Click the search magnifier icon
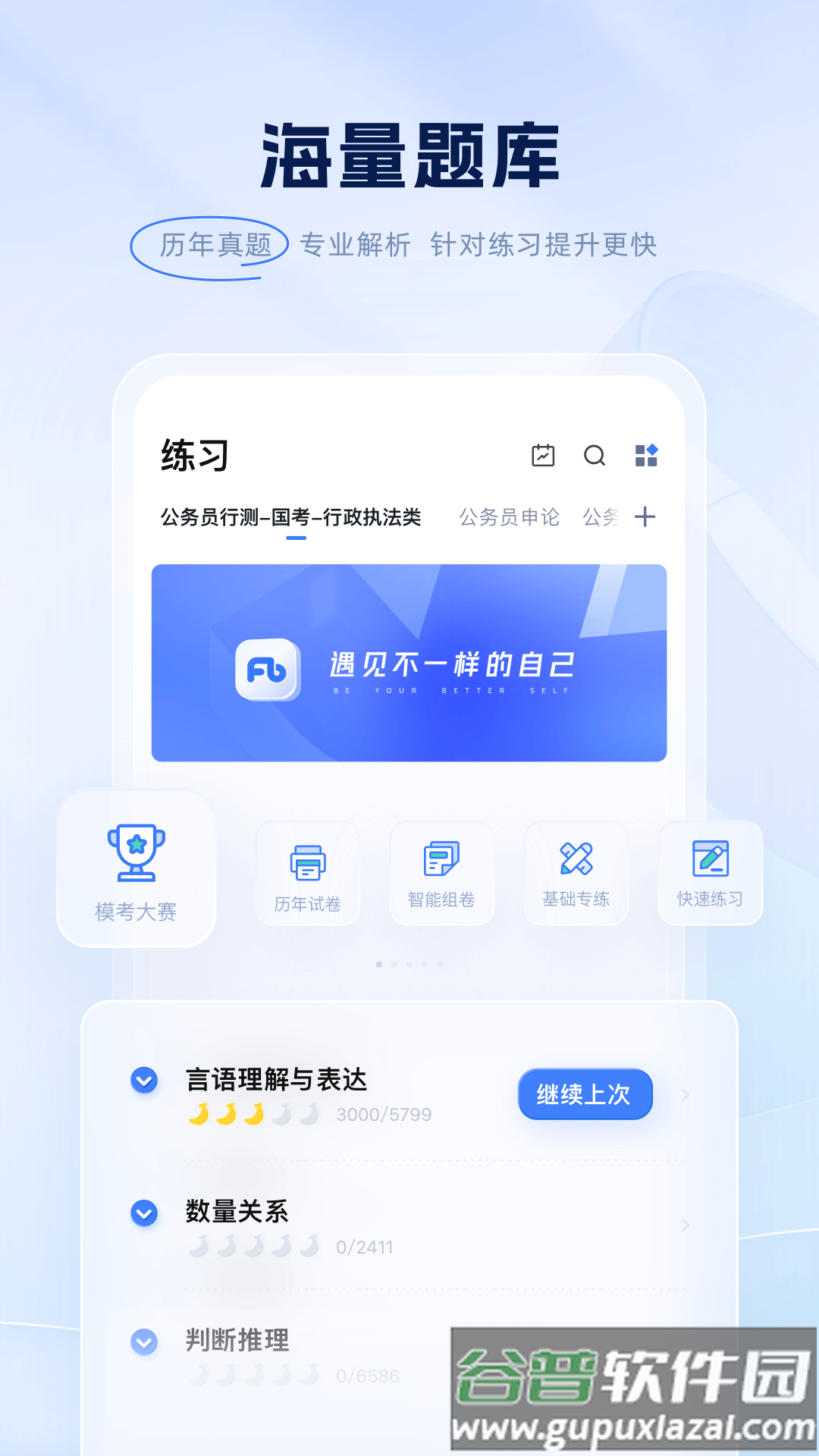The image size is (819, 1456). click(x=595, y=457)
